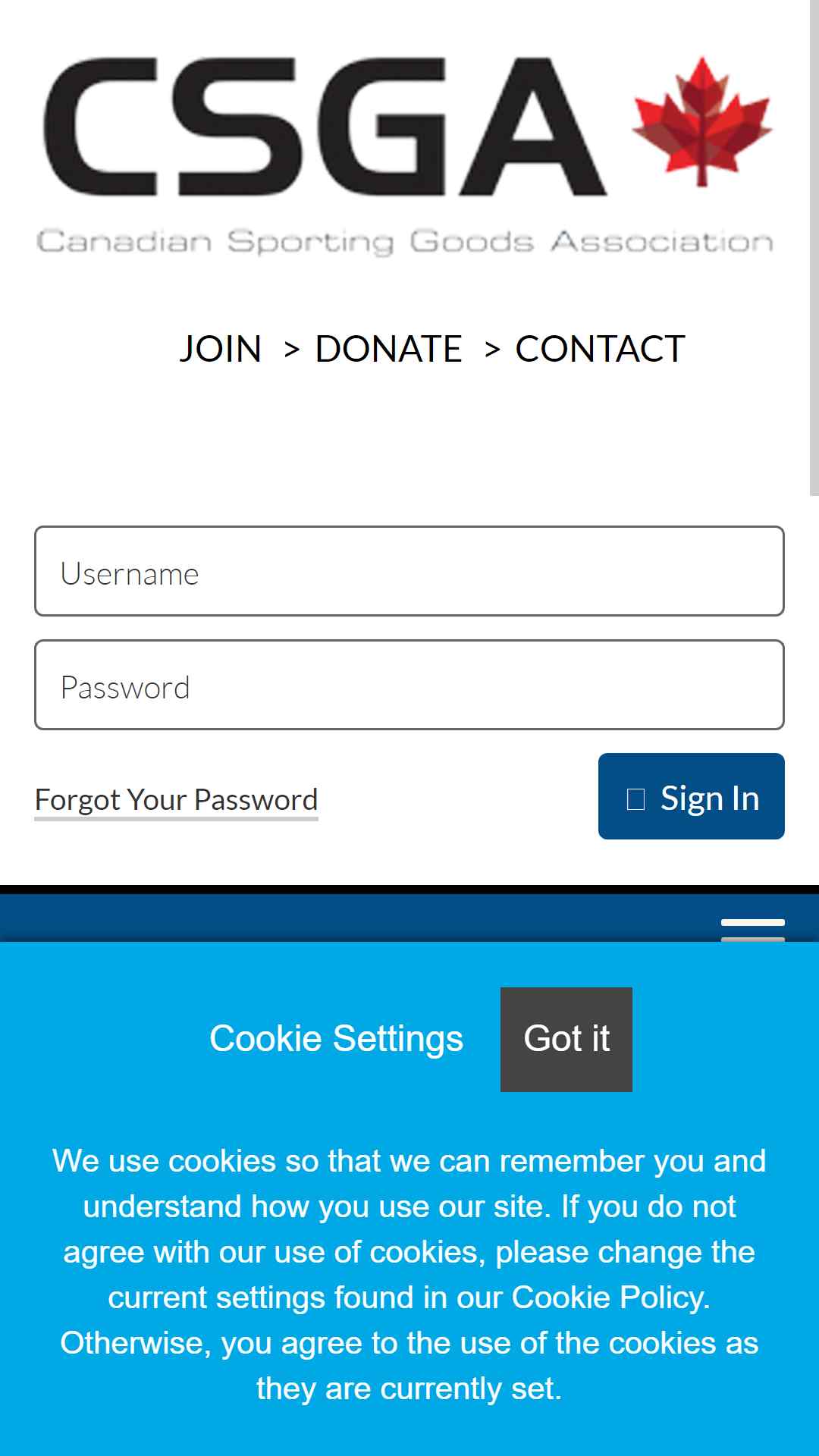
Task: Open the CONTACT page
Action: click(x=600, y=349)
